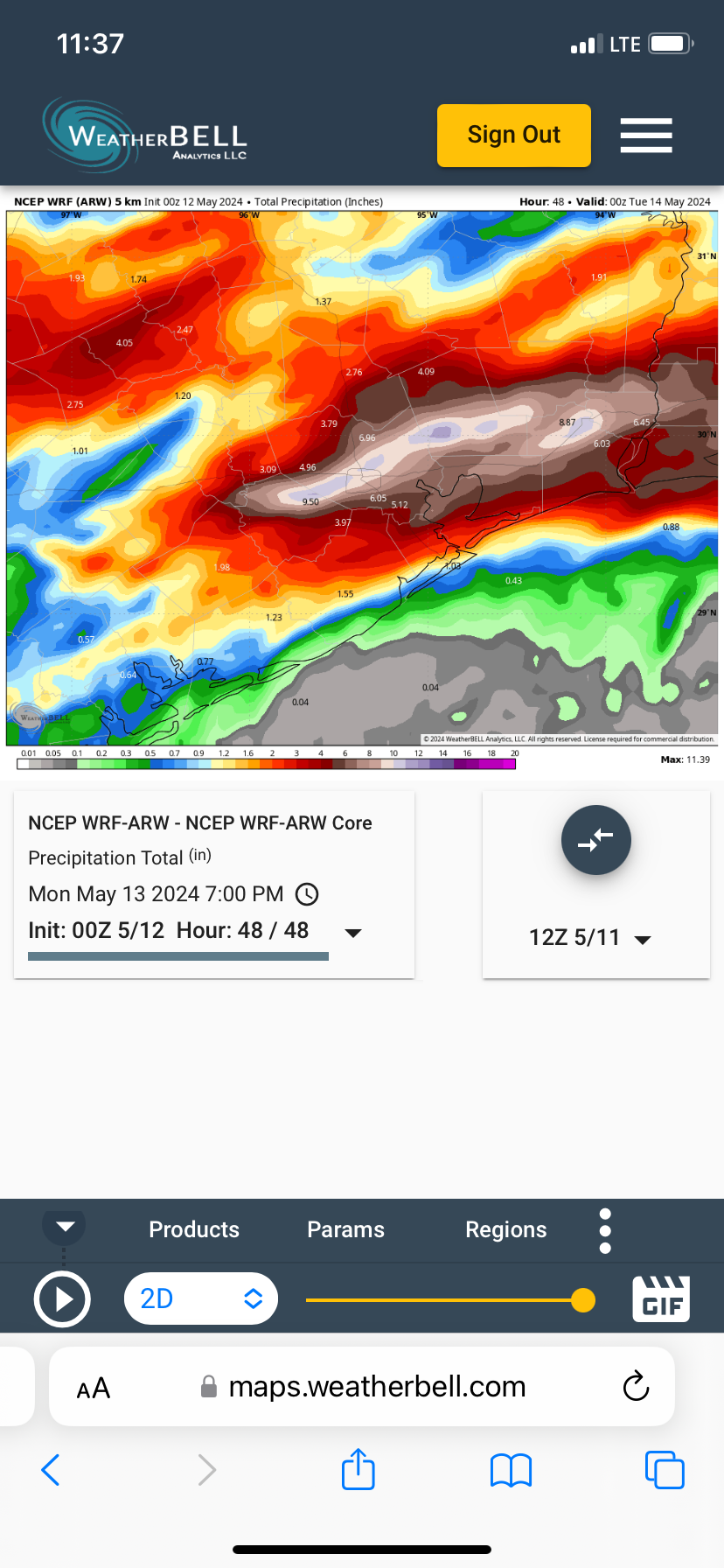This screenshot has height=1568, width=724.
Task: Expand the Init 00Z 5/12 hour dropdown
Action: [353, 933]
